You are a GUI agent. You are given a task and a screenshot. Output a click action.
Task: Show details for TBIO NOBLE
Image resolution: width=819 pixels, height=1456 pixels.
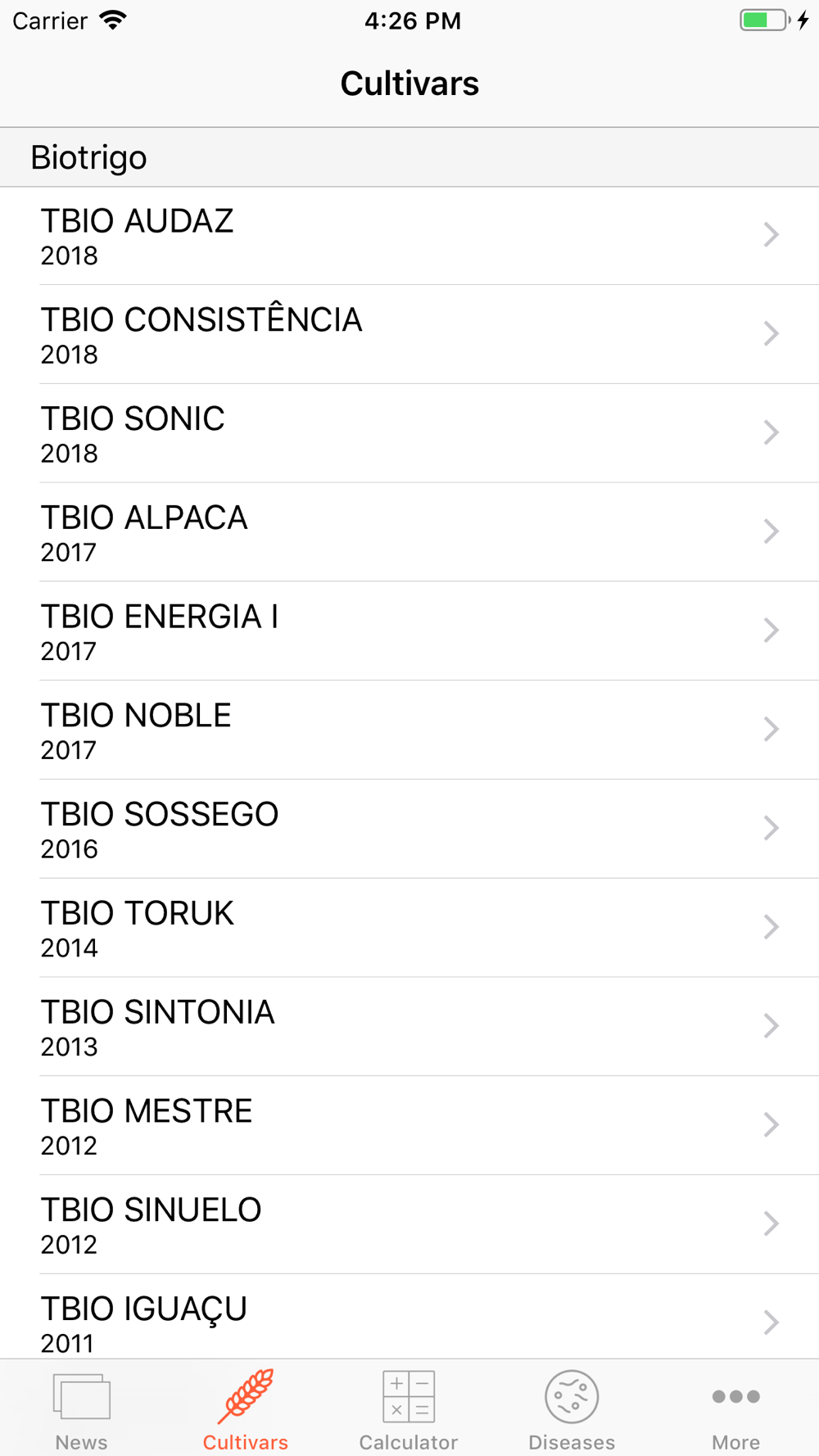point(409,730)
